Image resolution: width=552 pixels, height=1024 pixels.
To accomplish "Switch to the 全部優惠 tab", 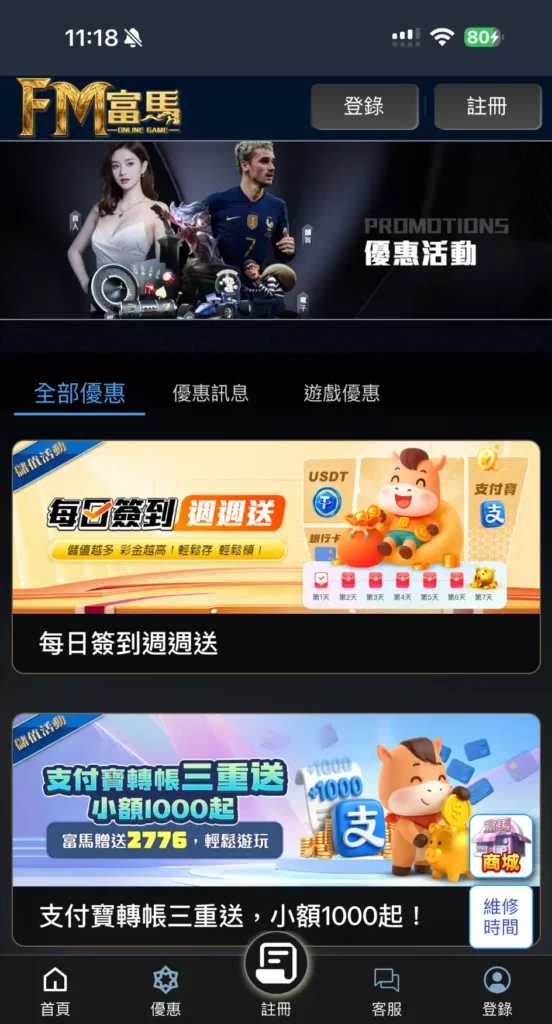I will 79,393.
